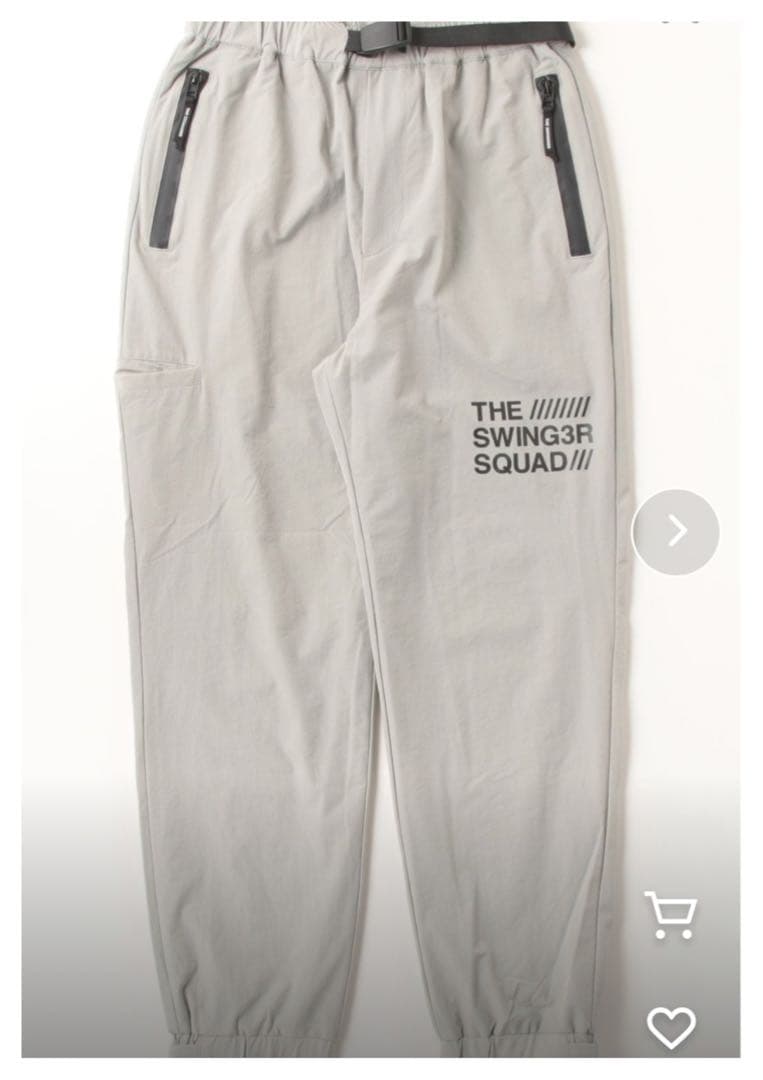Show the next product image
The image size is (763, 1080).
[676, 531]
